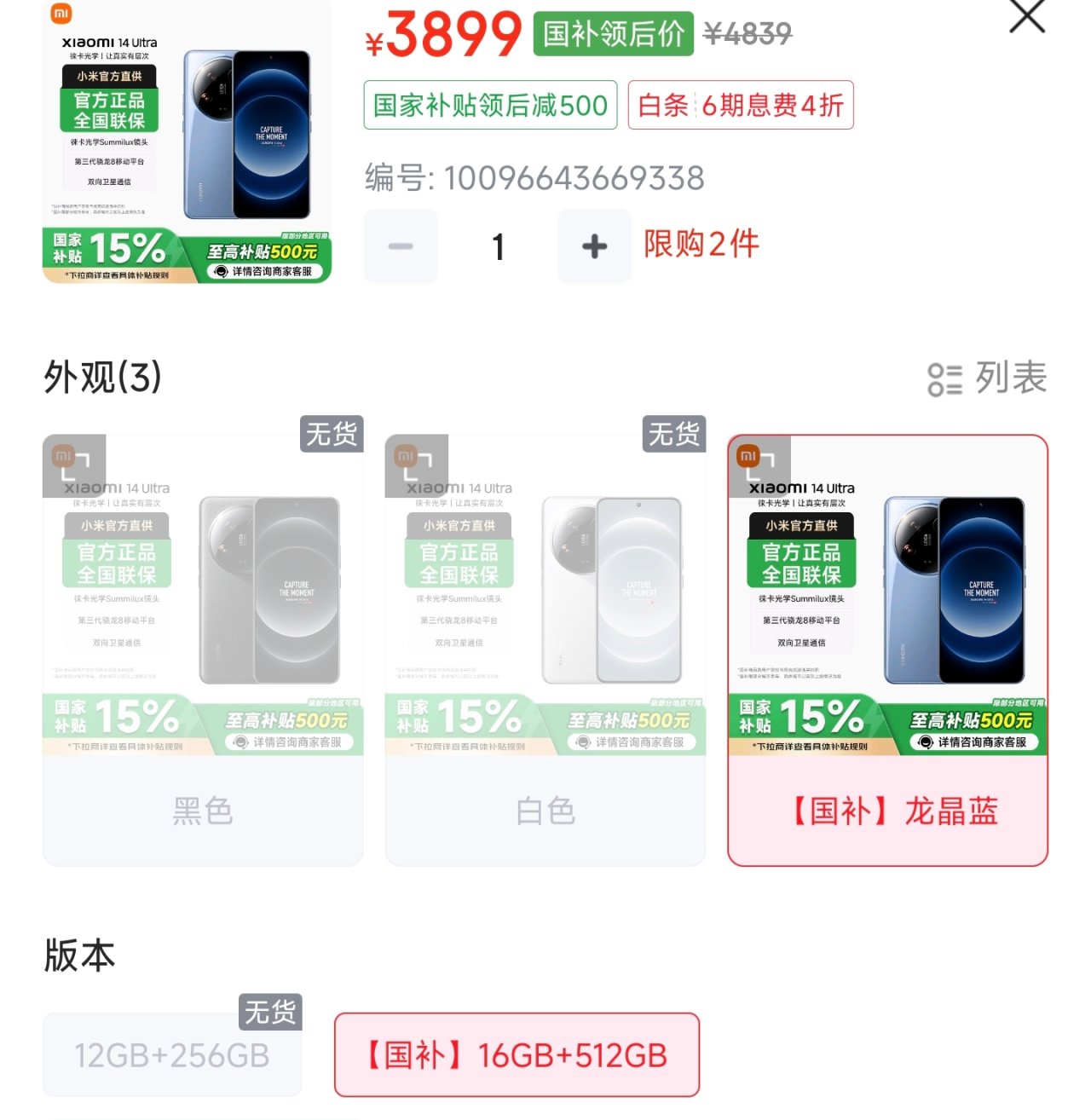Viewport: 1091px width, 1120px height.
Task: Select the 12GB+256GB version
Action: pos(172,1055)
